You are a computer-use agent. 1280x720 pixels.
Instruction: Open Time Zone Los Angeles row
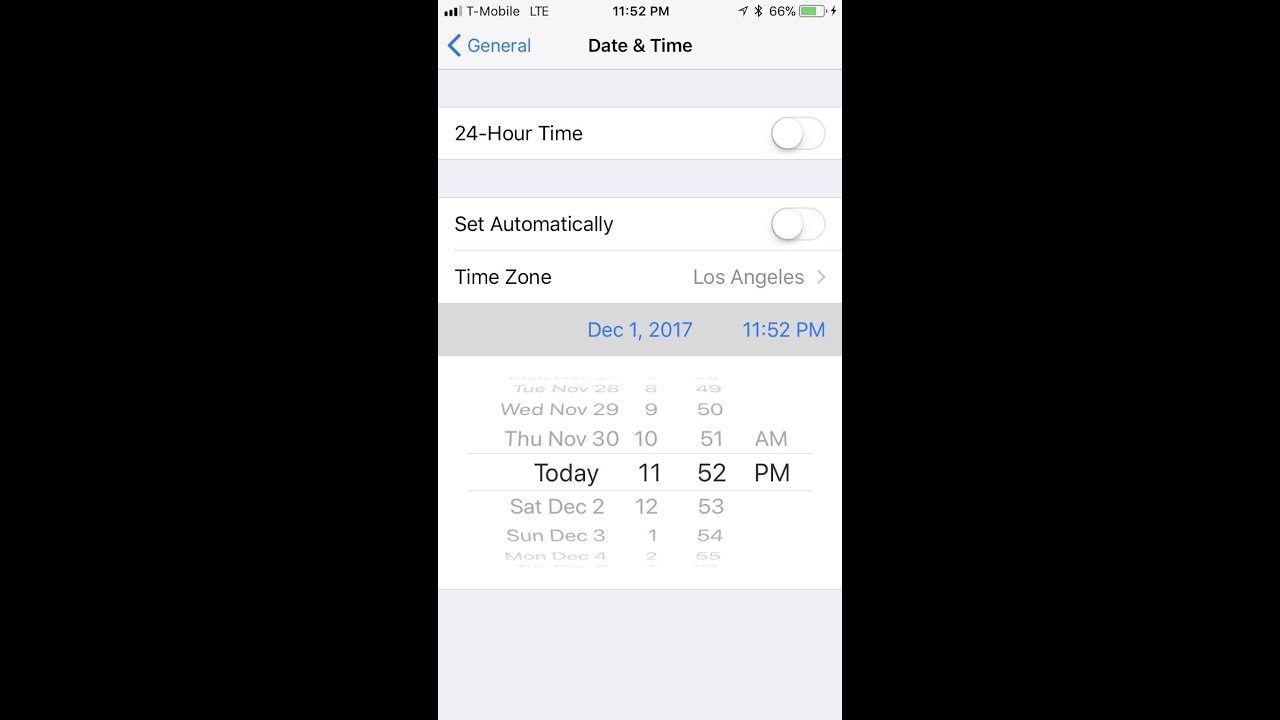point(640,277)
